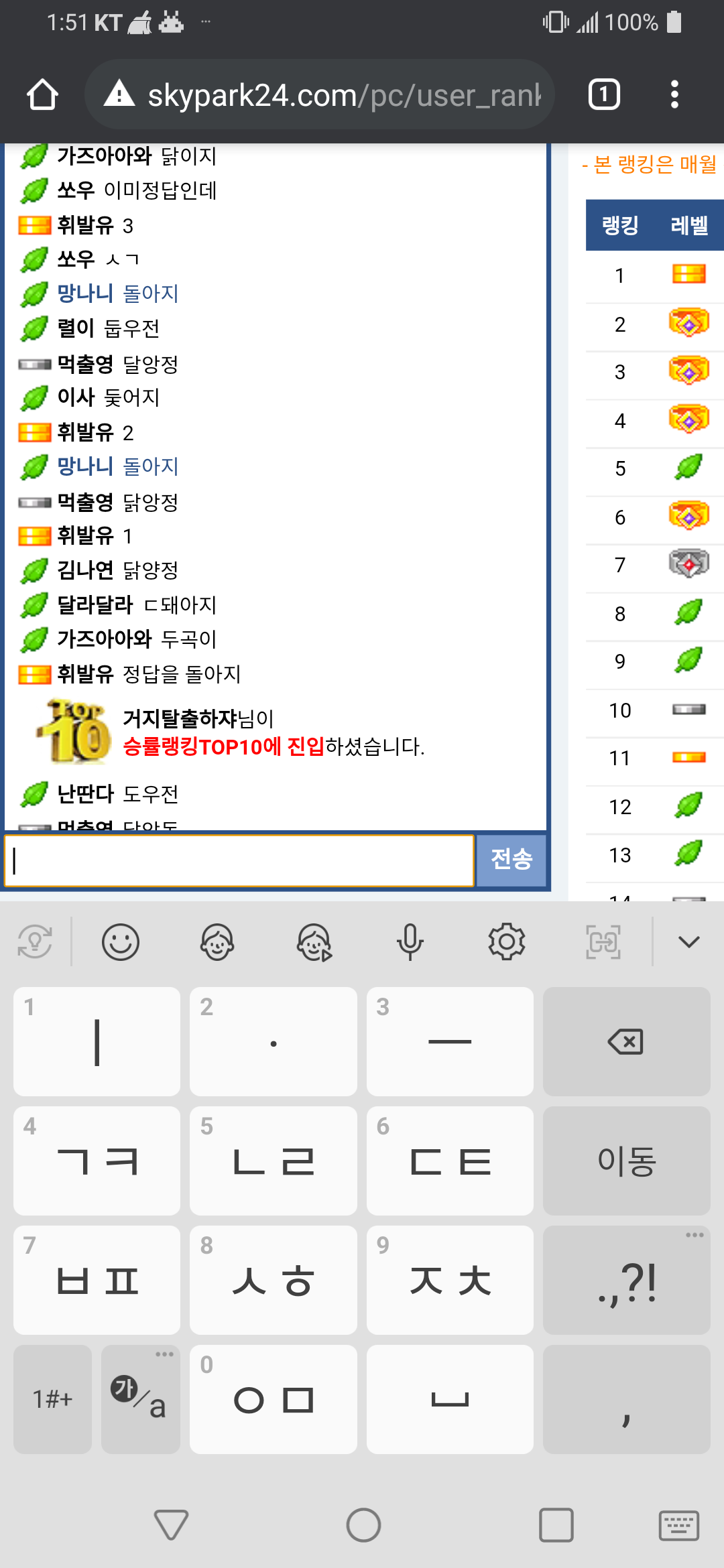The height and width of the screenshot is (1568, 724).
Task: Collapse the keyboard toolbar with down chevron
Action: click(688, 942)
